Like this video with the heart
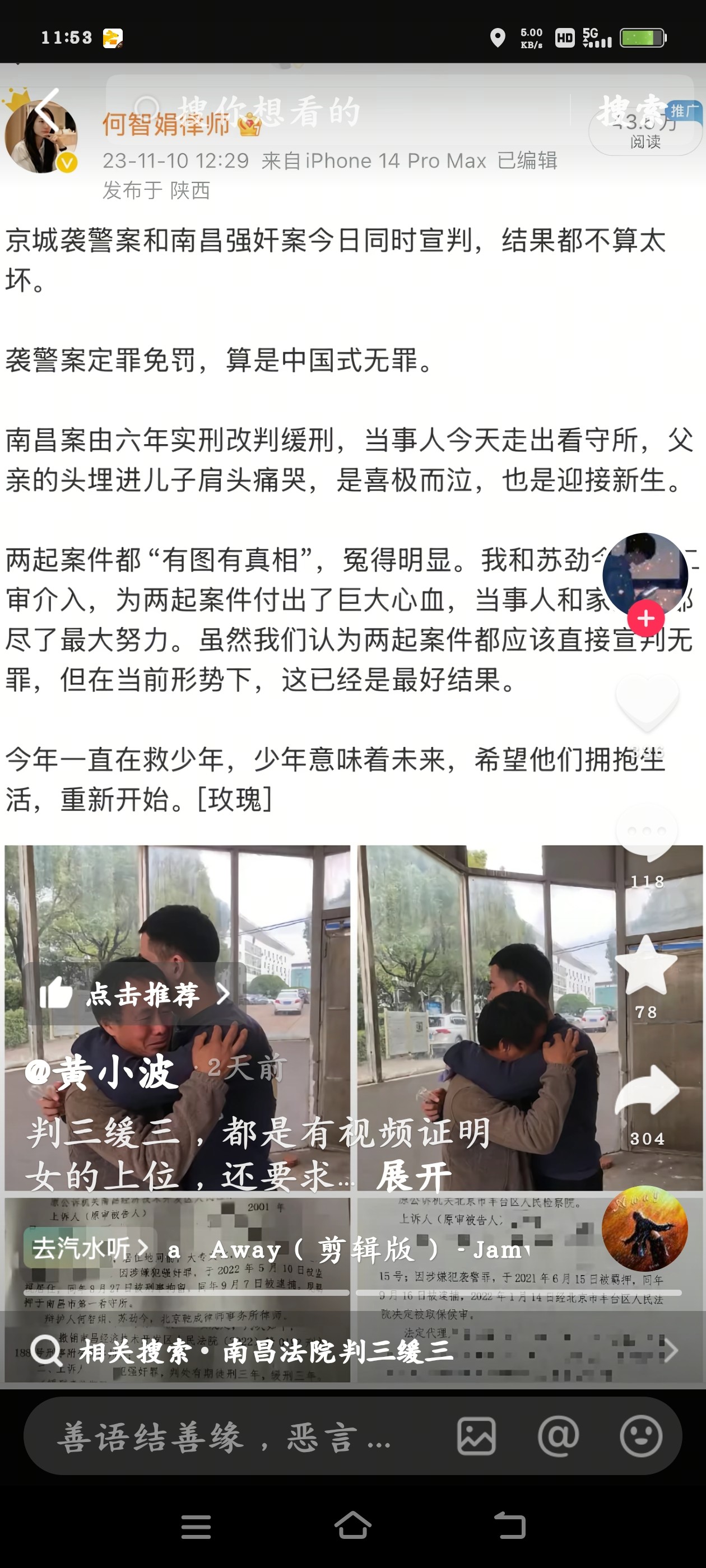The width and height of the screenshot is (706, 1568). [x=647, y=702]
